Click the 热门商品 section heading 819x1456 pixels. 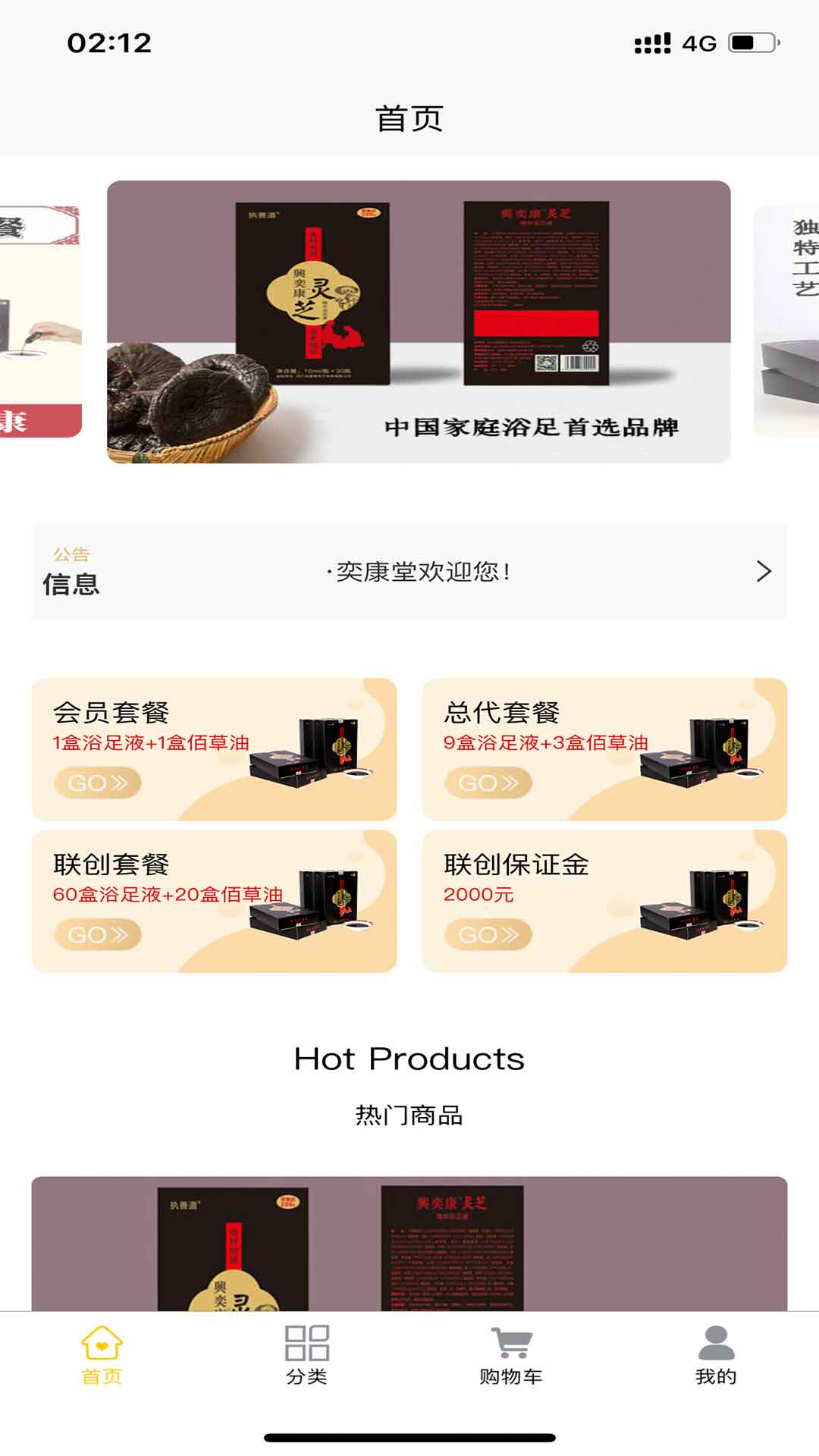point(409,1116)
